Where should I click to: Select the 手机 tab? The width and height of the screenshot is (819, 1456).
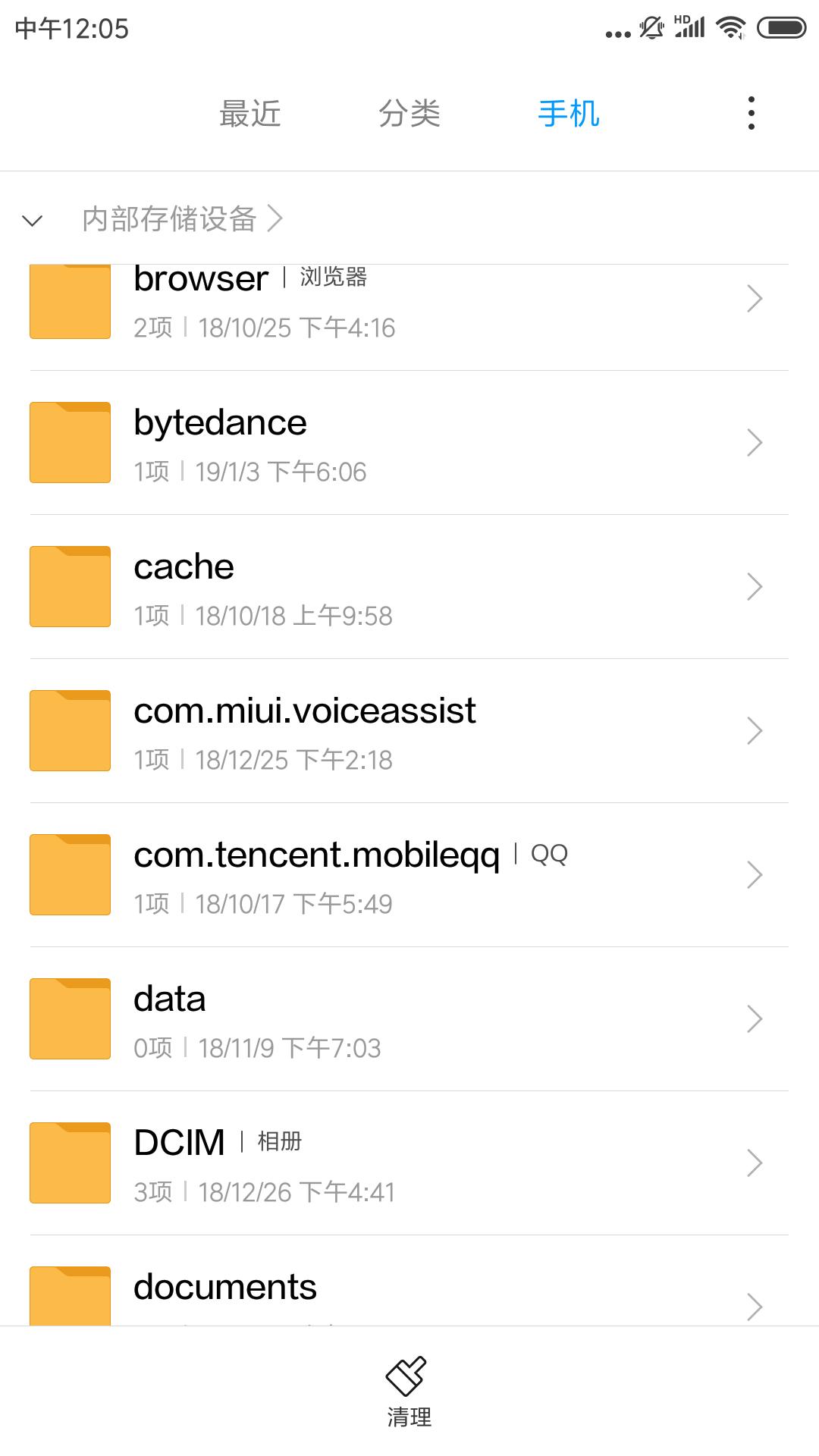point(569,114)
